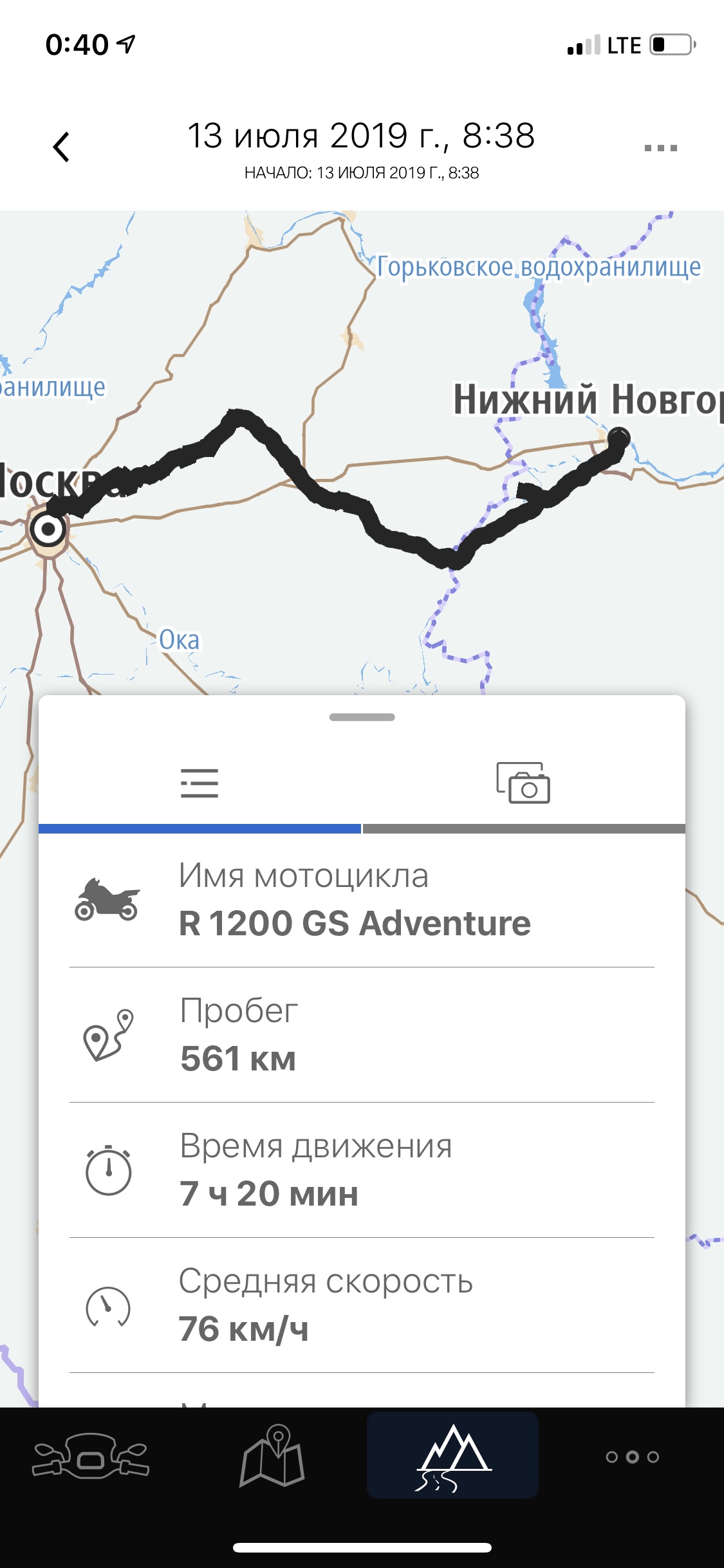Switch to the photos tab
Screen dimensions: 724x1568
point(523,783)
